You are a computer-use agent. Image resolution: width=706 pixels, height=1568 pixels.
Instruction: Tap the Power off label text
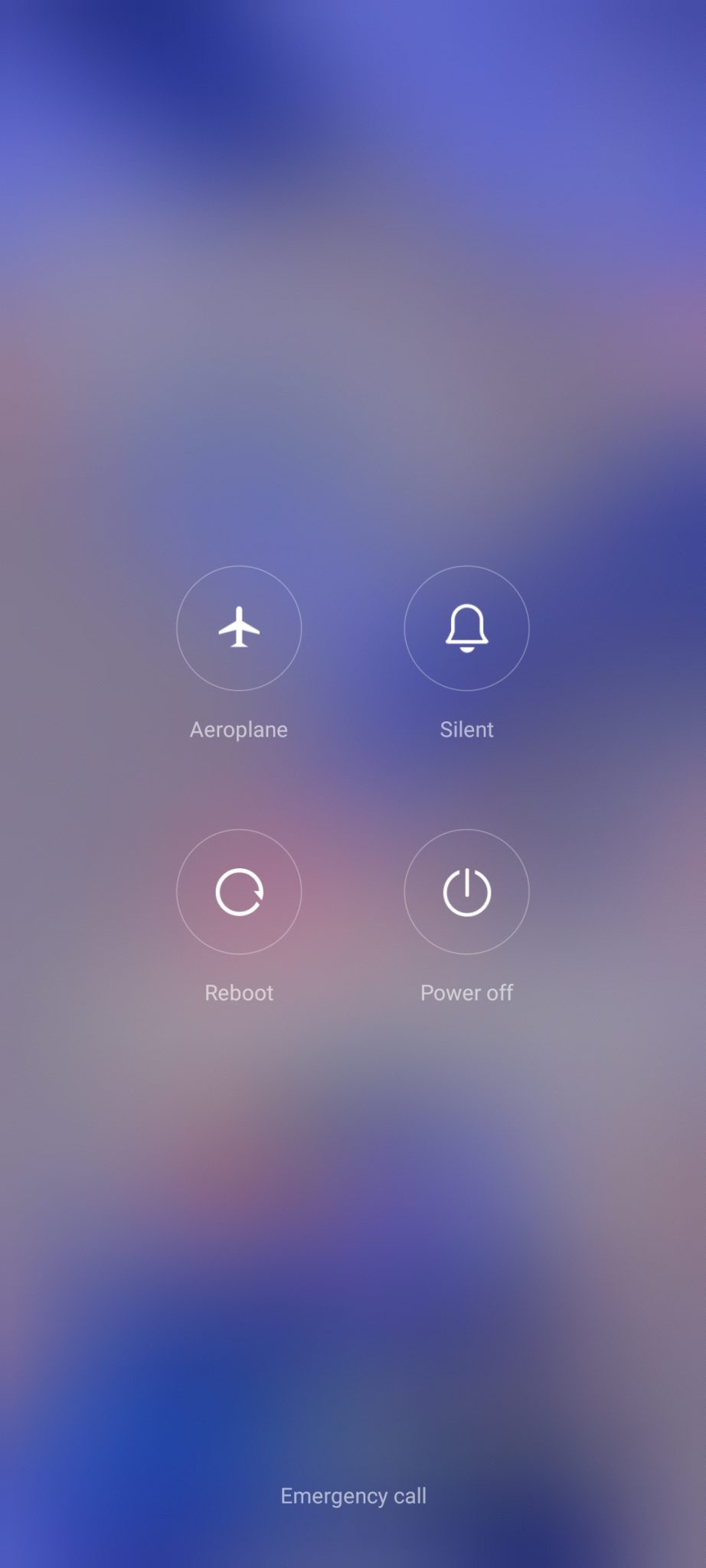(x=467, y=992)
